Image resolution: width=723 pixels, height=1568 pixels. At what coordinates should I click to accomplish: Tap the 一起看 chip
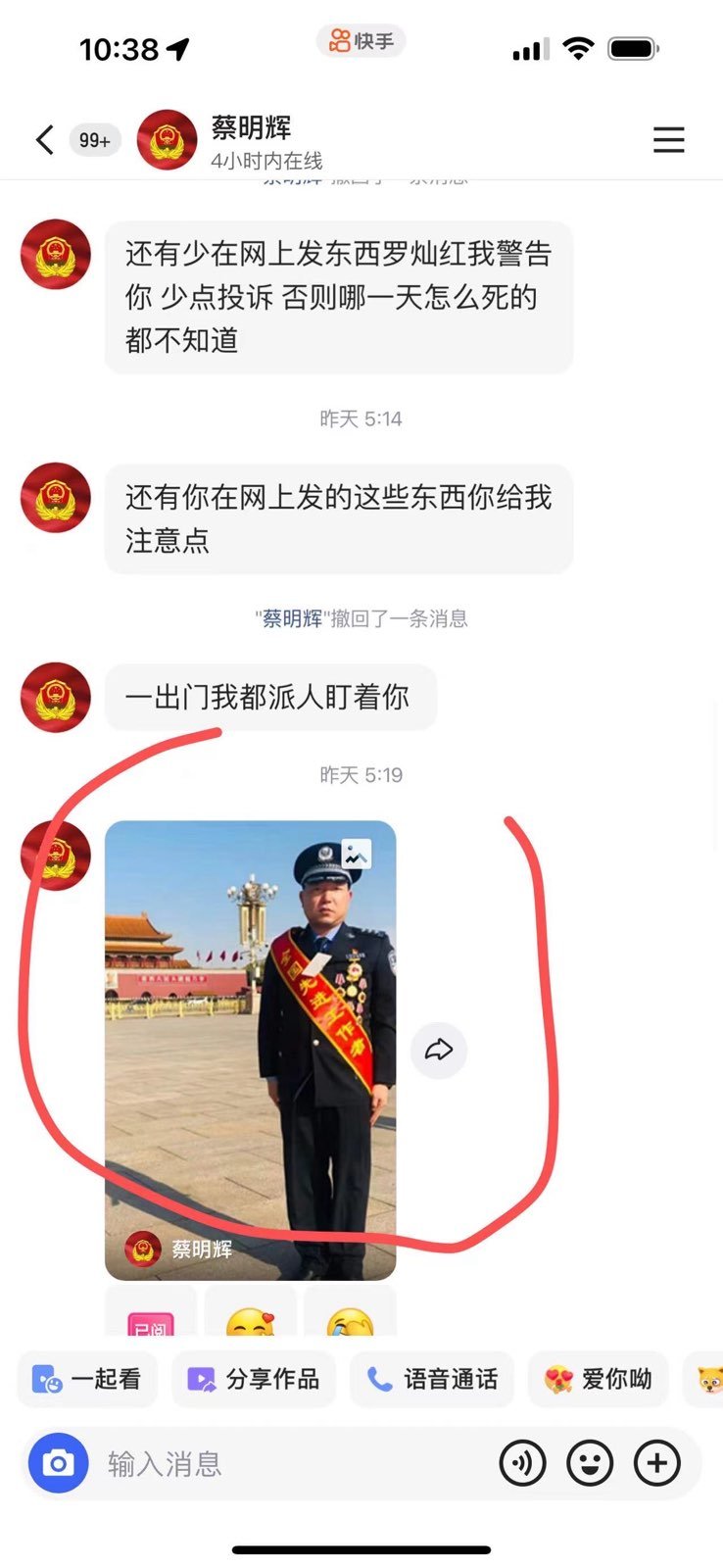point(87,1379)
